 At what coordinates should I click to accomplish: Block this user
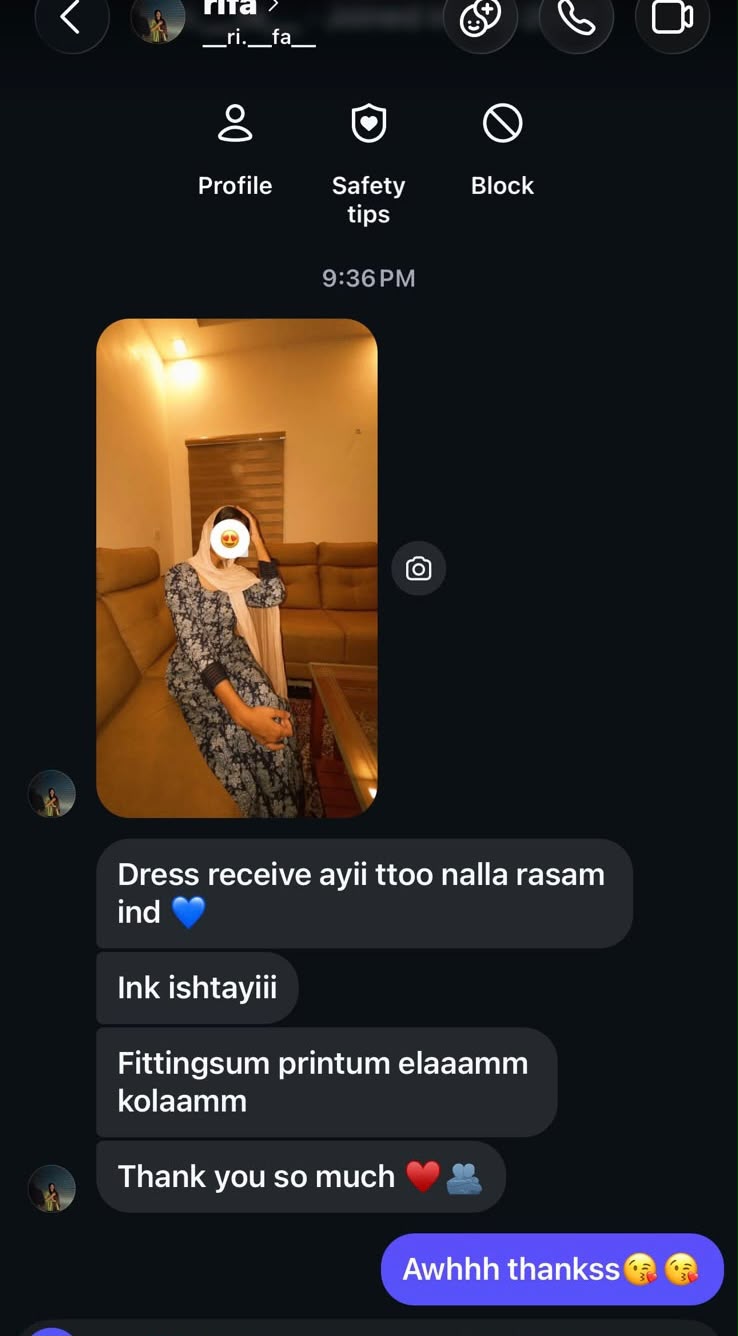tap(502, 151)
